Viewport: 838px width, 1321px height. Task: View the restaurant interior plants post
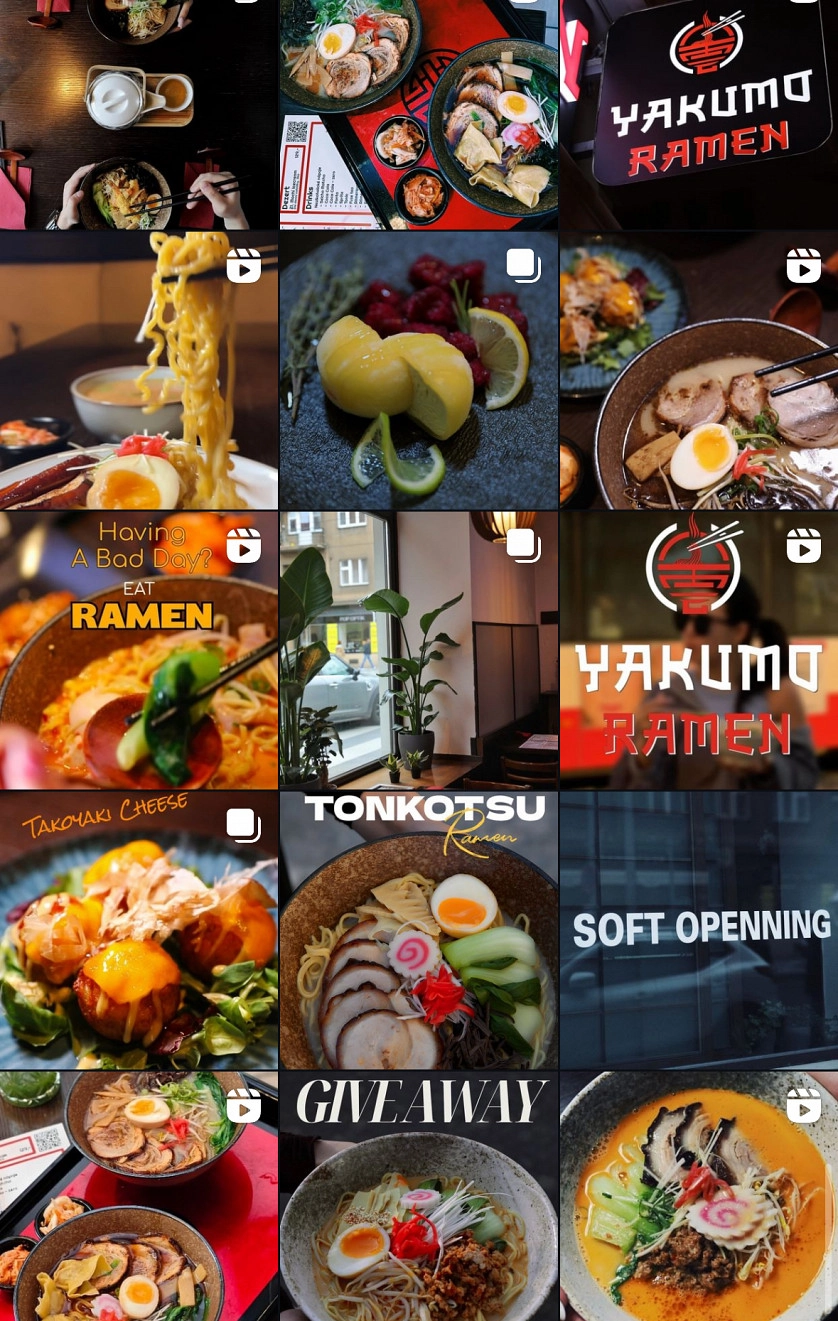click(x=418, y=650)
